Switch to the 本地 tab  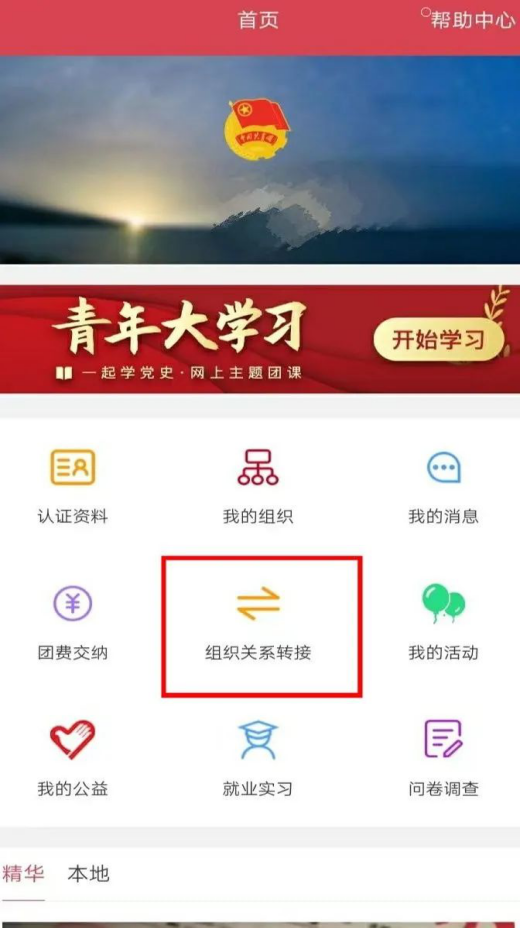pos(88,874)
